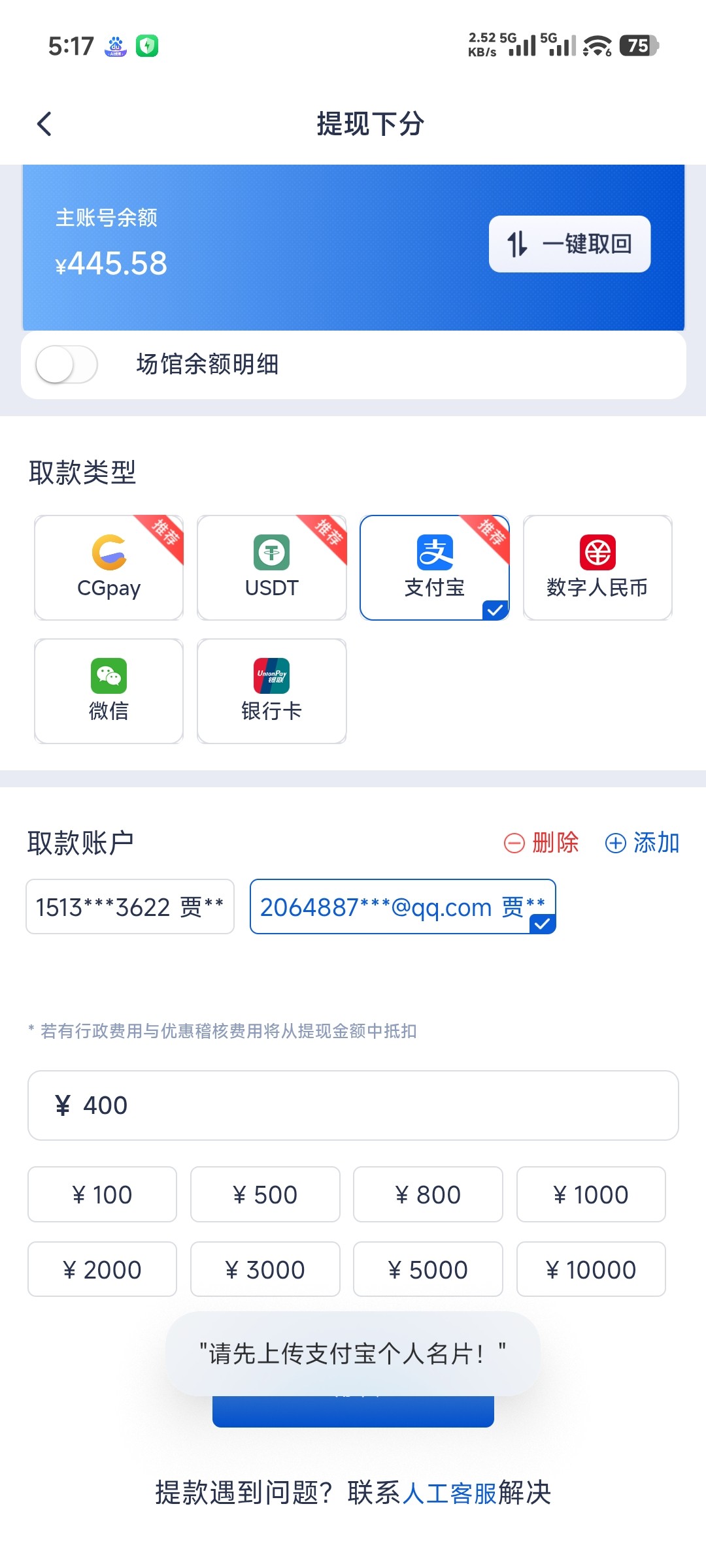Choose 微信 withdrawal type
Screen dimensions: 706x1568
pos(109,691)
